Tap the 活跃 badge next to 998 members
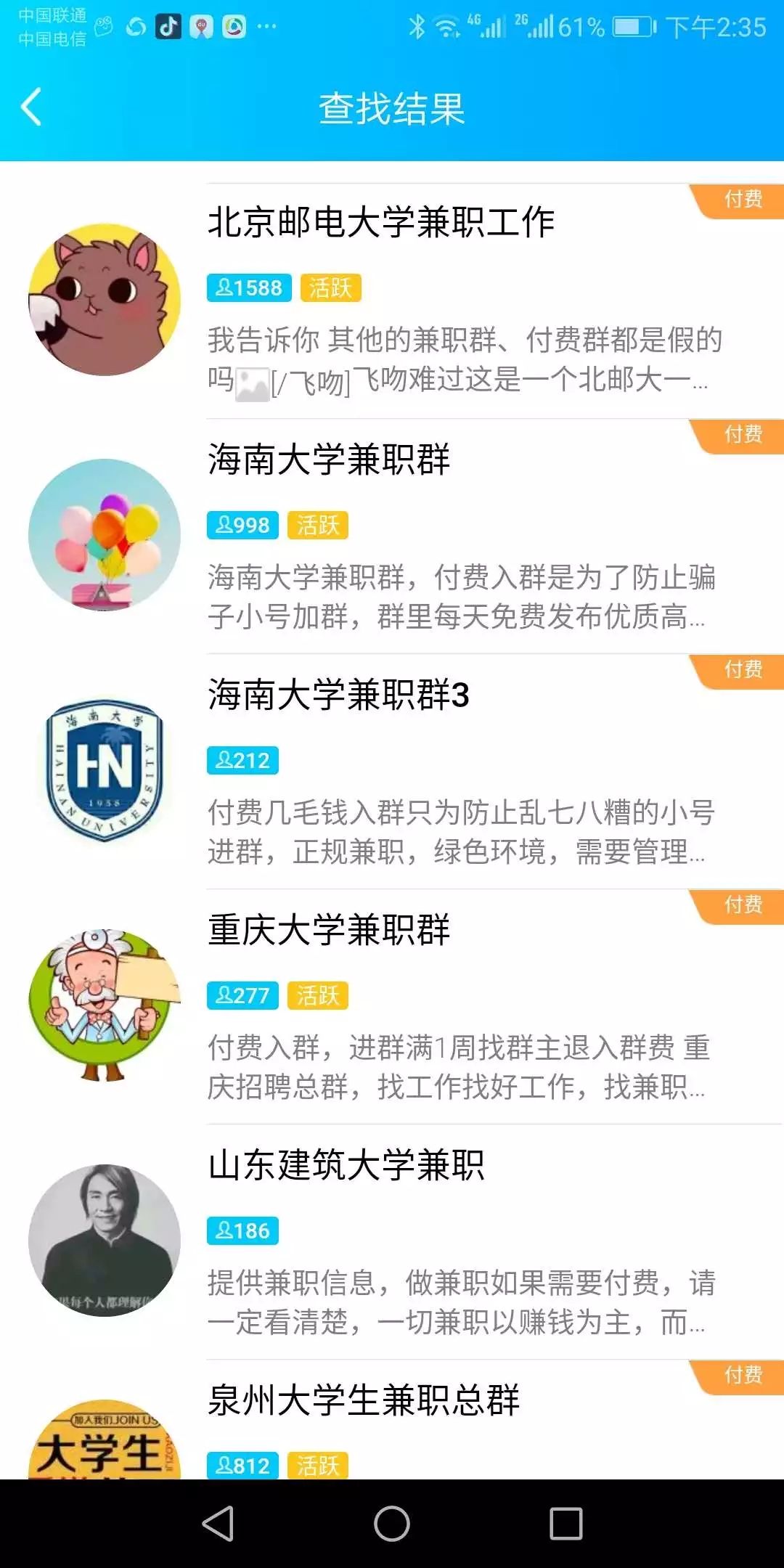This screenshot has width=784, height=1568. pyautogui.click(x=319, y=526)
